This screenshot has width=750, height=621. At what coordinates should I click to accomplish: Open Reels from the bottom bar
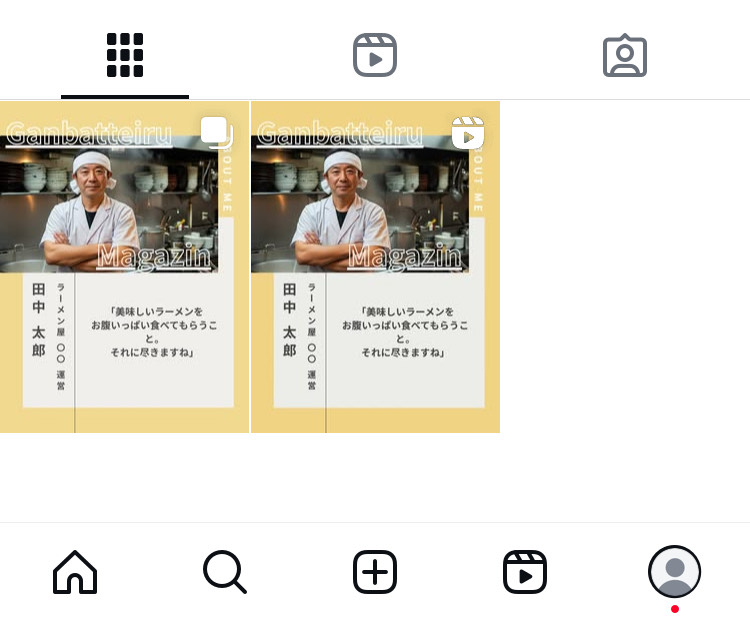click(x=525, y=573)
